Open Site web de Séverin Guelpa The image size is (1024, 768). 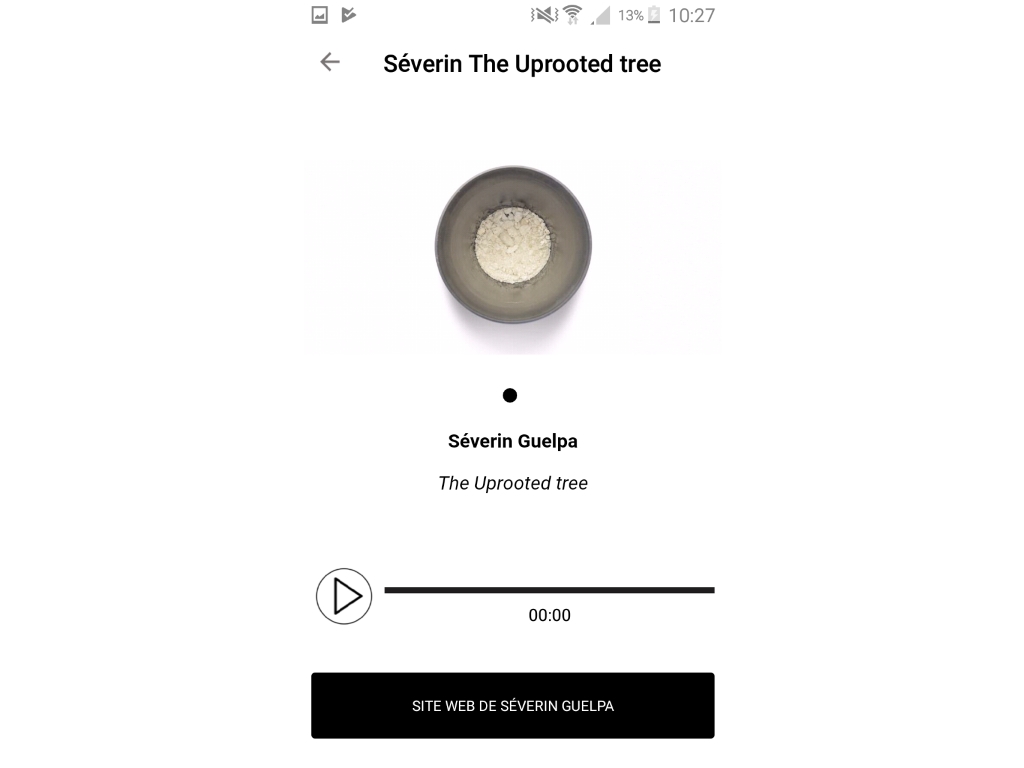(512, 705)
